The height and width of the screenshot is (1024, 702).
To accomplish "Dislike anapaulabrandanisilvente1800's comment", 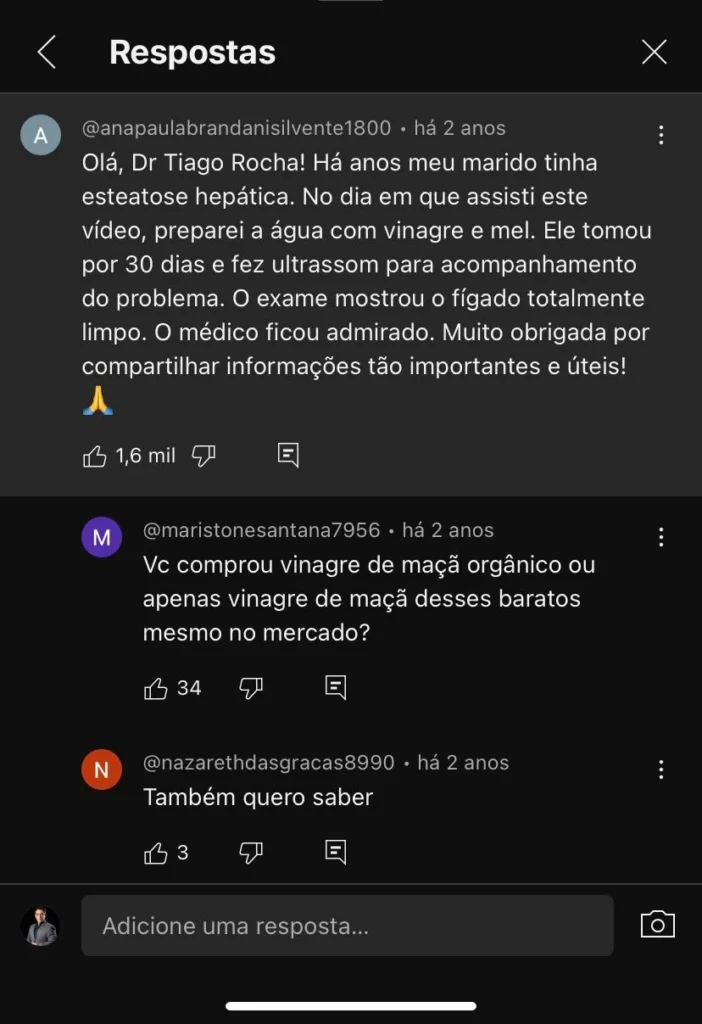I will click(204, 456).
